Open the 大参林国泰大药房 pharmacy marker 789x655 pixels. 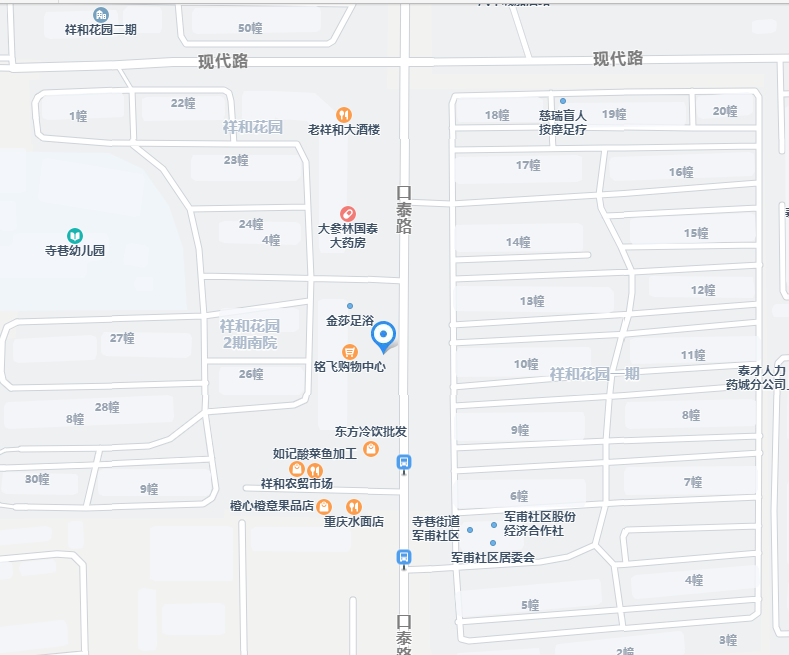tap(347, 213)
